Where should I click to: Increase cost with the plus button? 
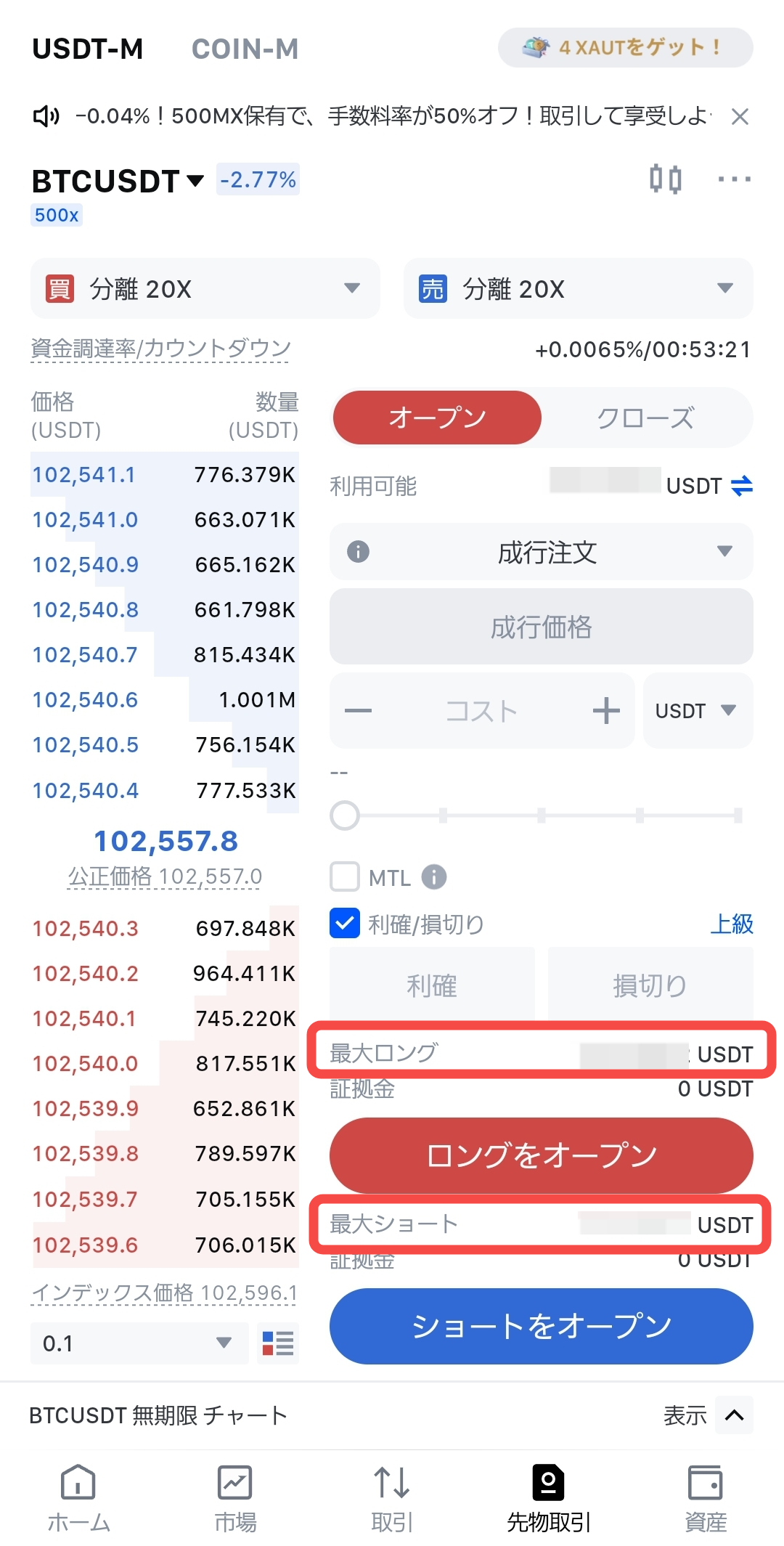pos(606,710)
